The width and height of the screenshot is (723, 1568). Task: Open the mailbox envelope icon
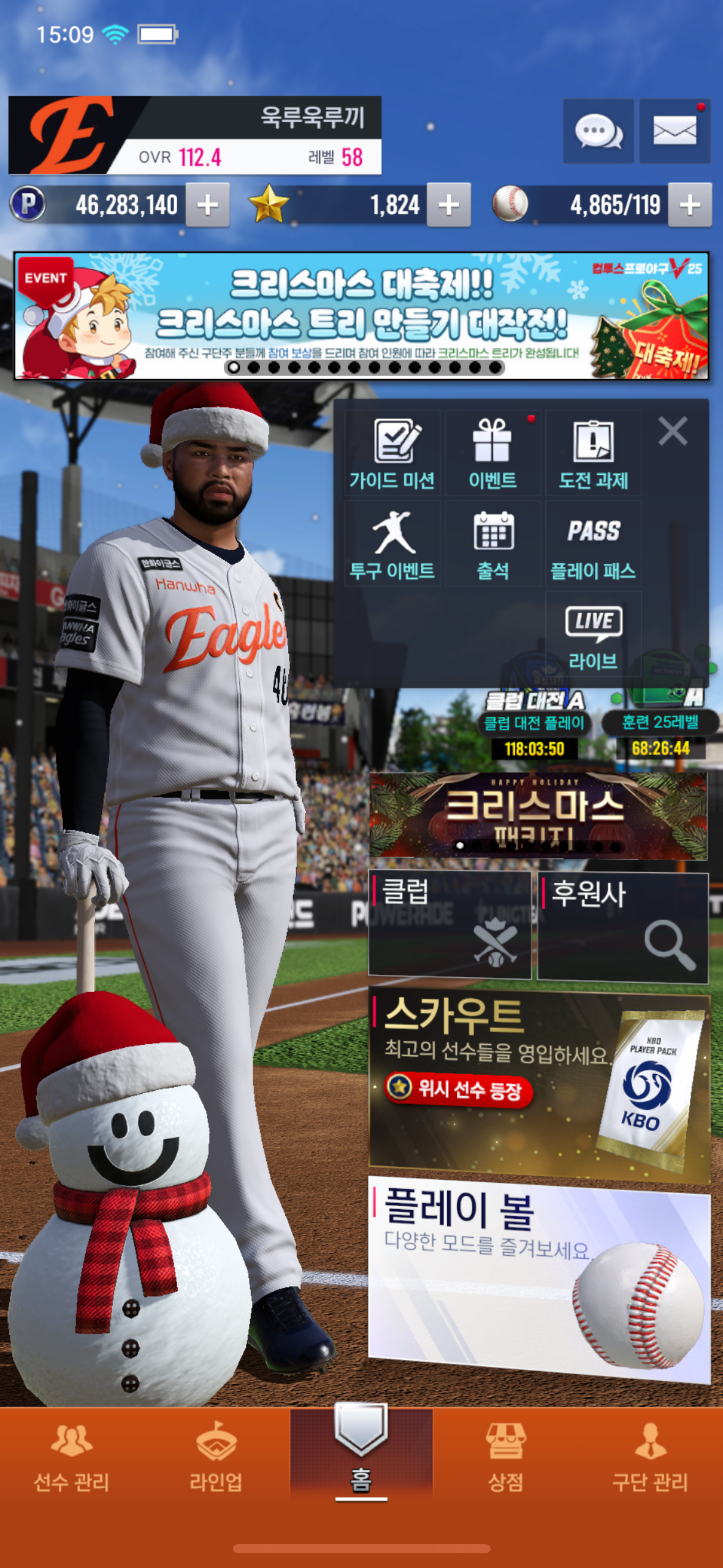675,131
